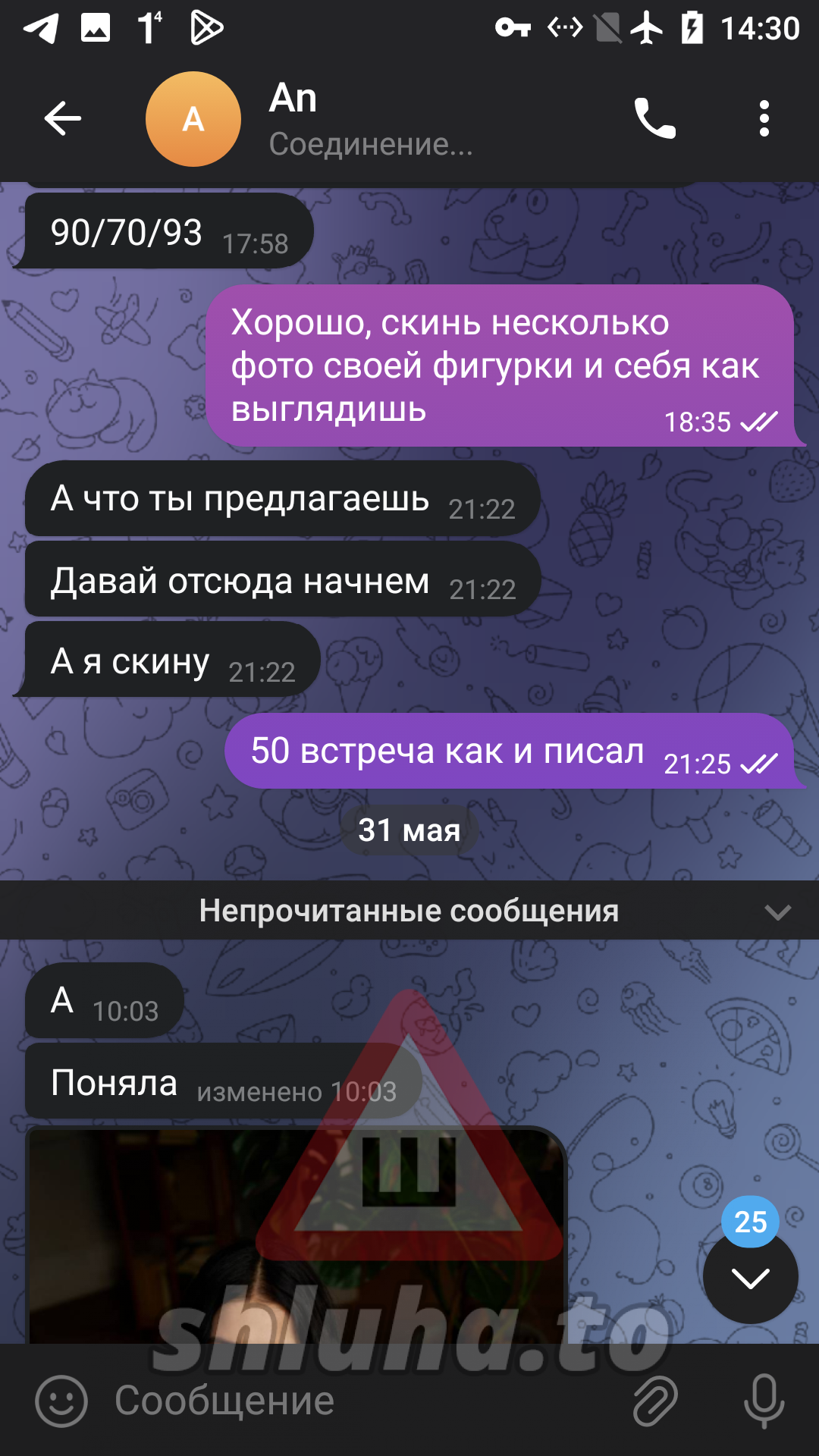Jump to the latest unread messages

point(750,1278)
